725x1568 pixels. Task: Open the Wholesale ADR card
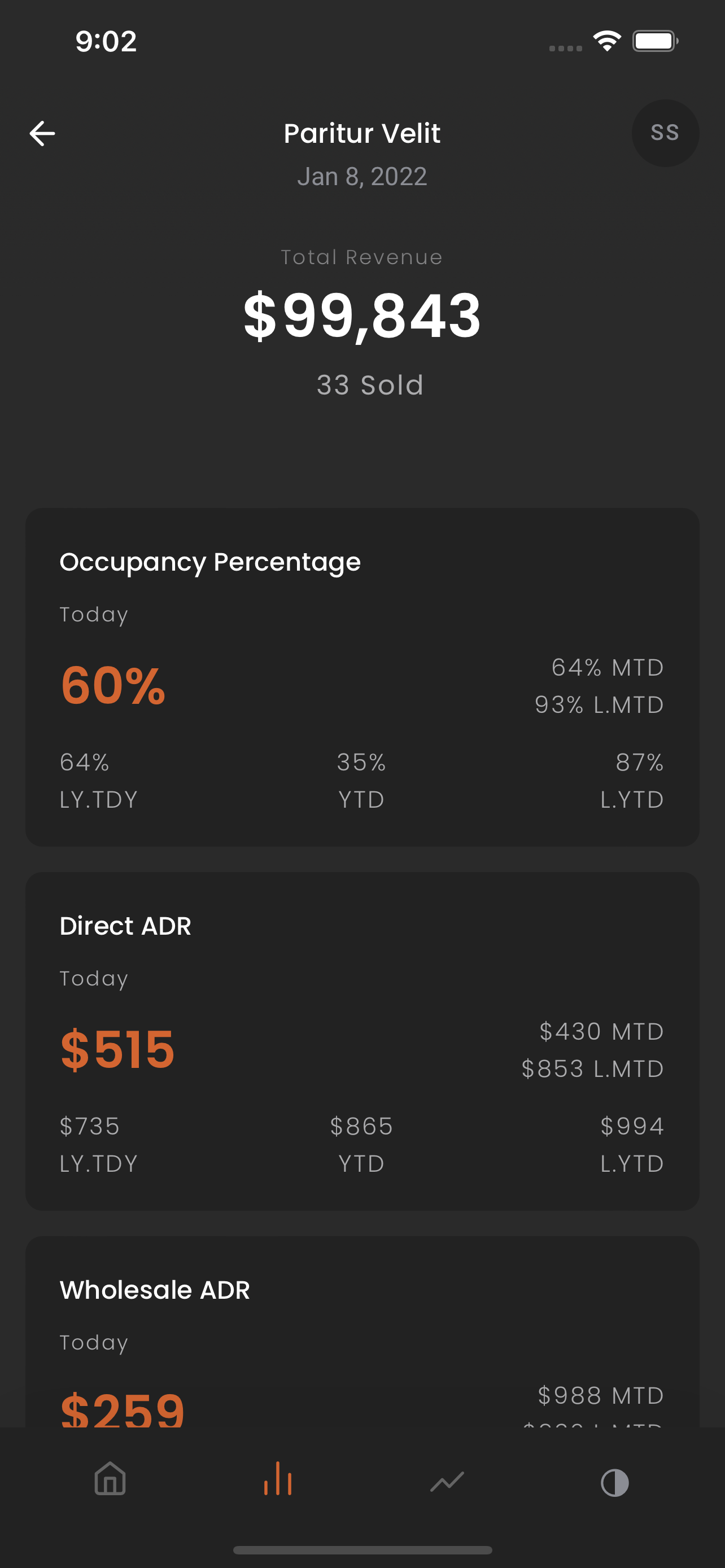[362, 1332]
